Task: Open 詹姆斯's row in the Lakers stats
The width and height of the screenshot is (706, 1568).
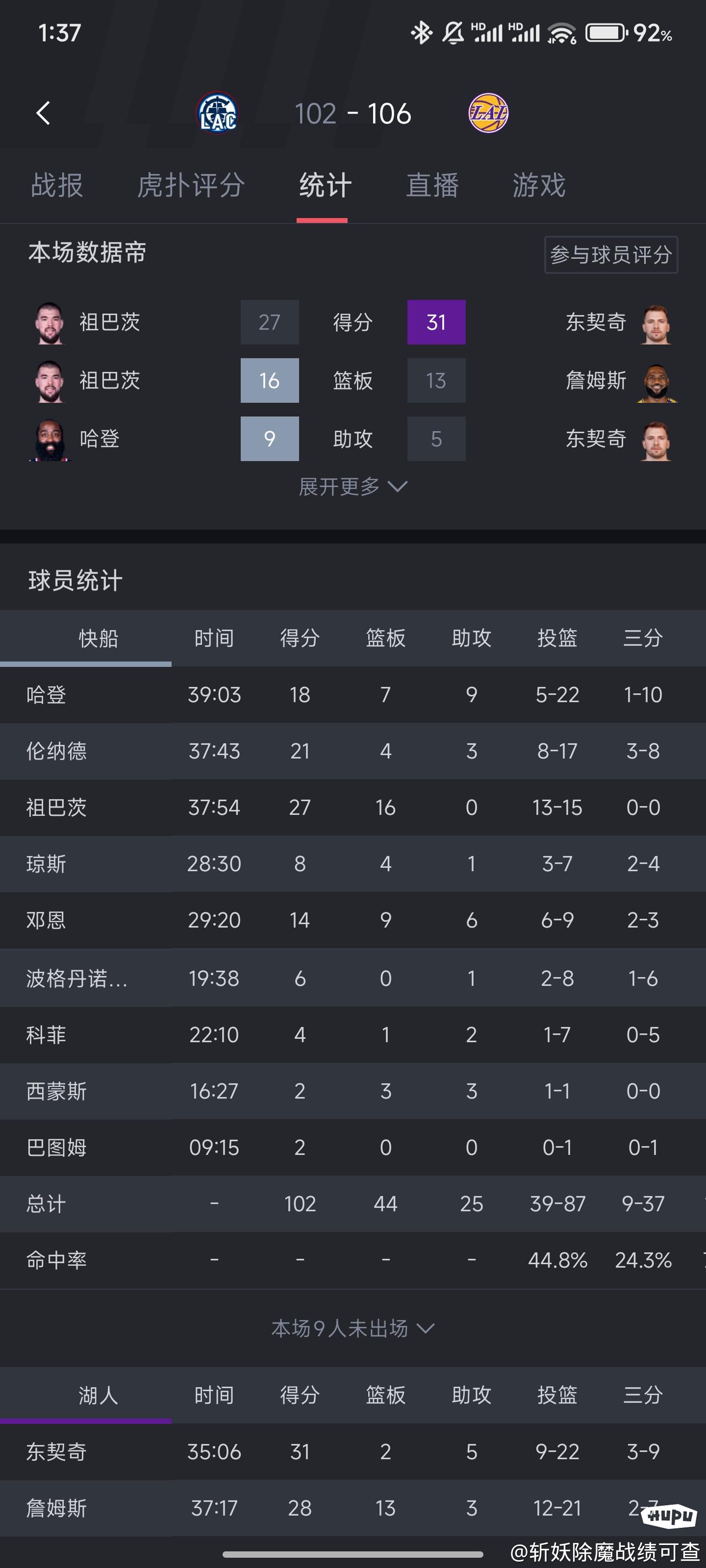Action: coord(353,1508)
